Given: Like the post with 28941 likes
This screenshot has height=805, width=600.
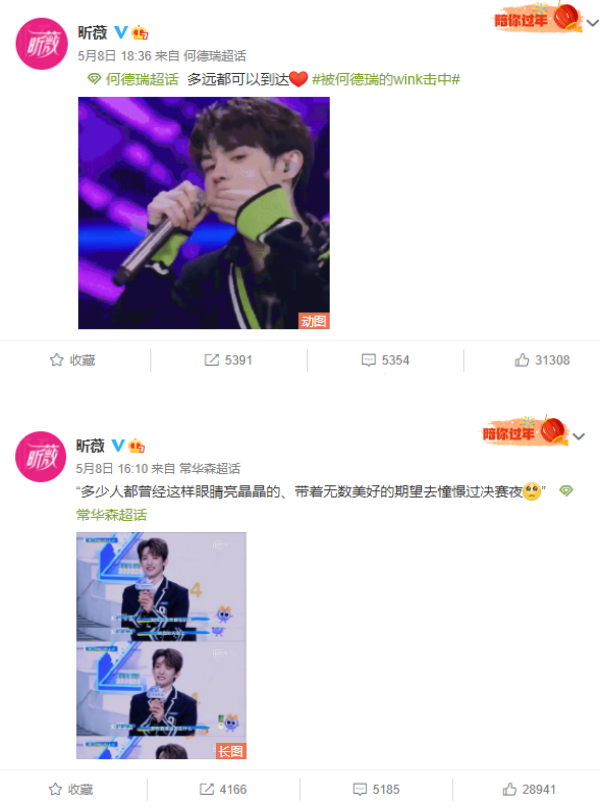Looking at the screenshot, I should (541, 790).
